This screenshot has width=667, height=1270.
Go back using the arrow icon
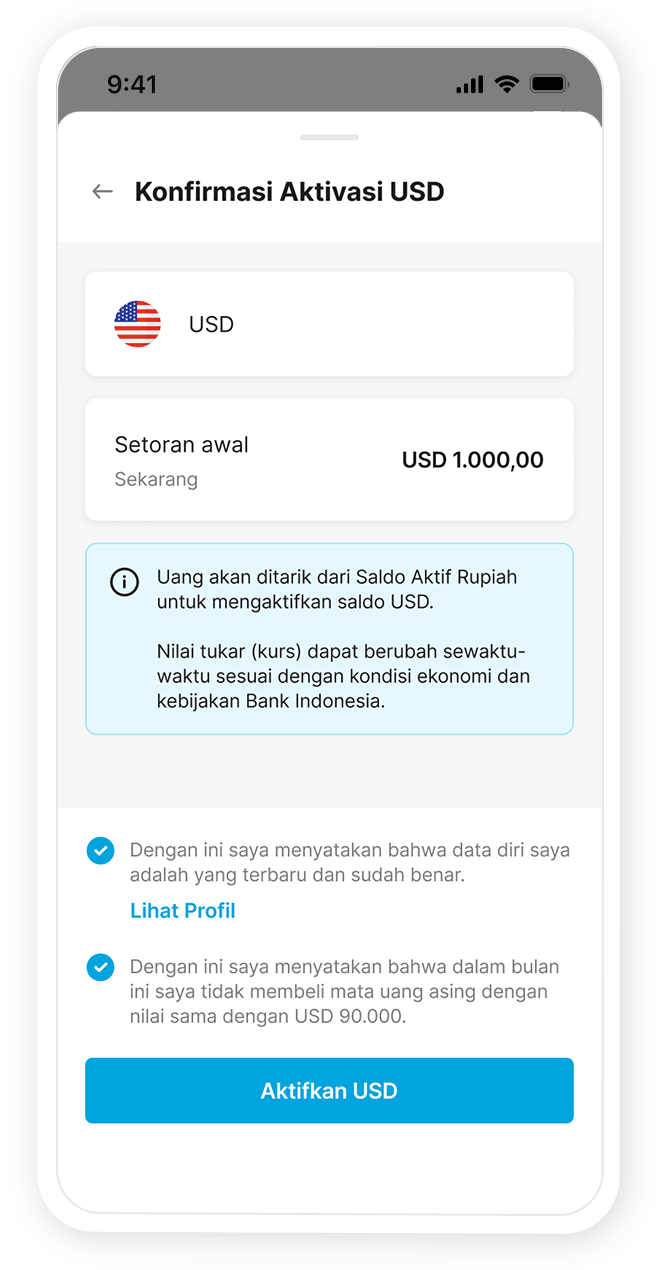(102, 192)
